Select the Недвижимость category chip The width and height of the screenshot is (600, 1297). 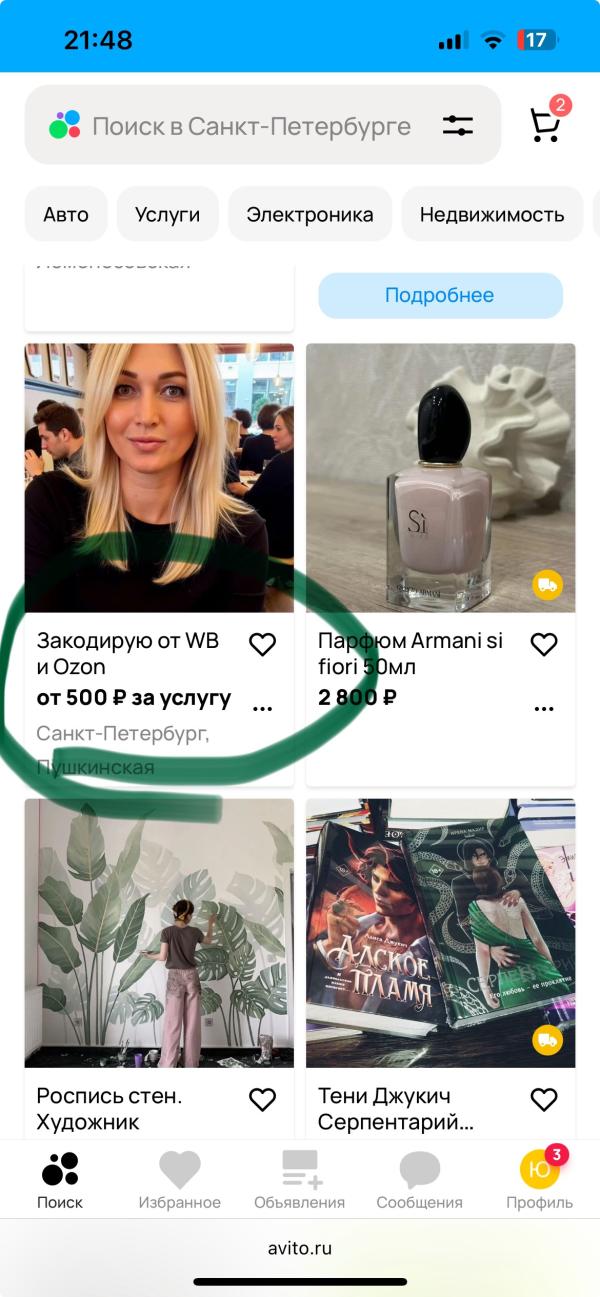coord(491,214)
